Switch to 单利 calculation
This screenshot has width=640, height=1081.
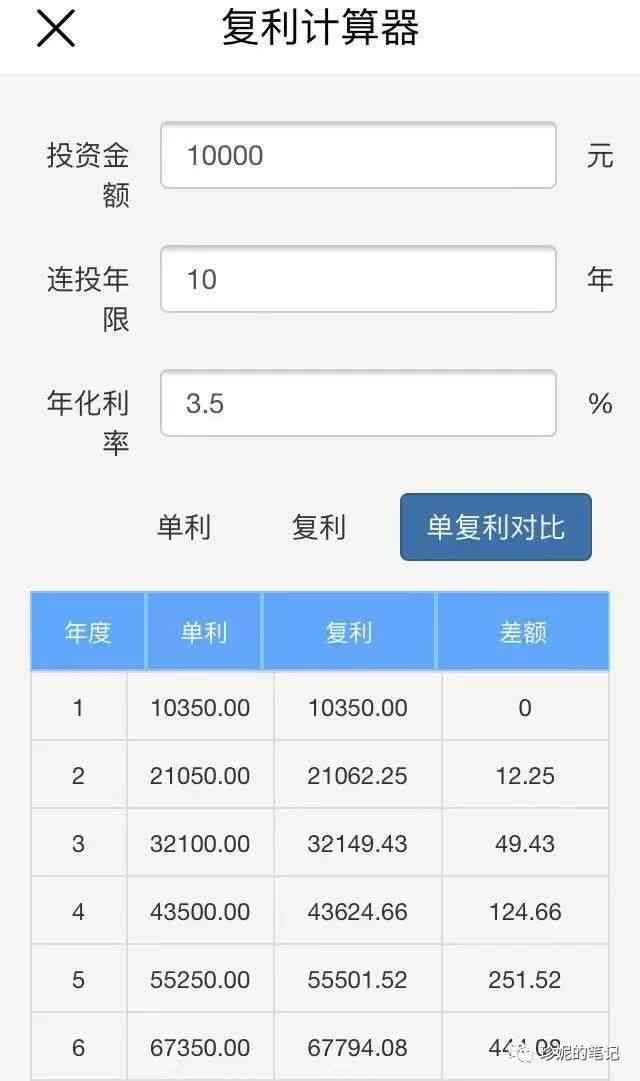pos(184,527)
